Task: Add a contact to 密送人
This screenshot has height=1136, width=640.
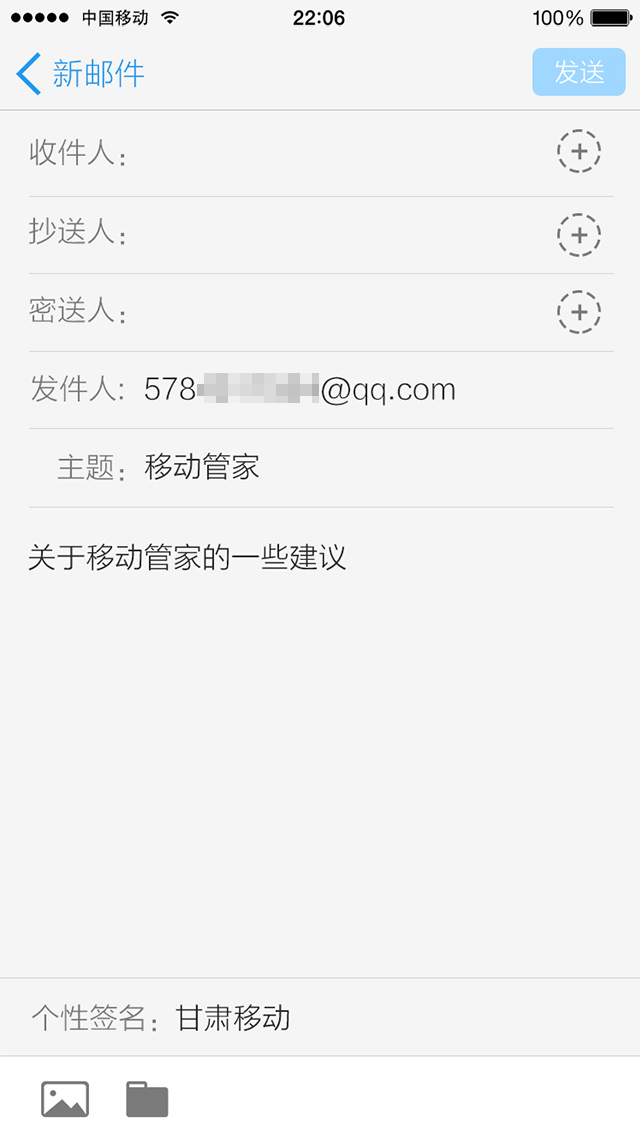Action: point(578,312)
